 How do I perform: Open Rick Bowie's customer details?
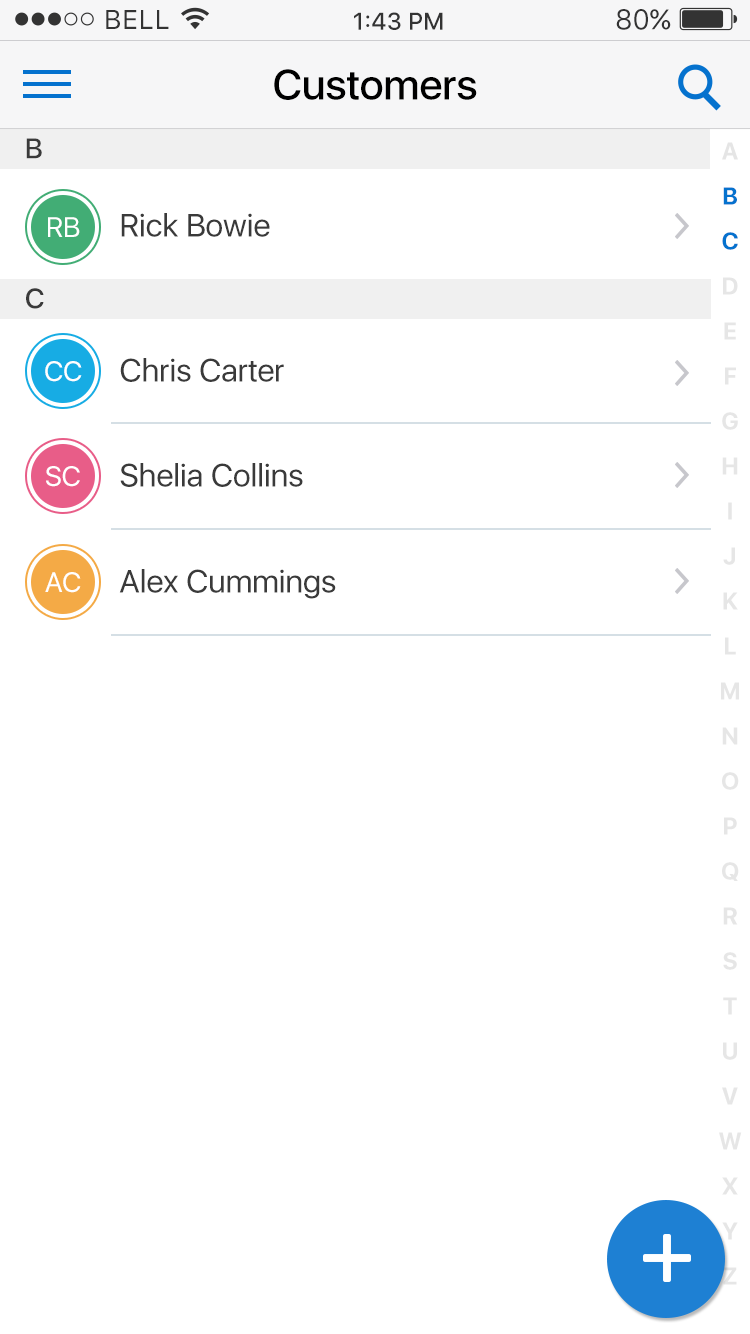(x=355, y=226)
